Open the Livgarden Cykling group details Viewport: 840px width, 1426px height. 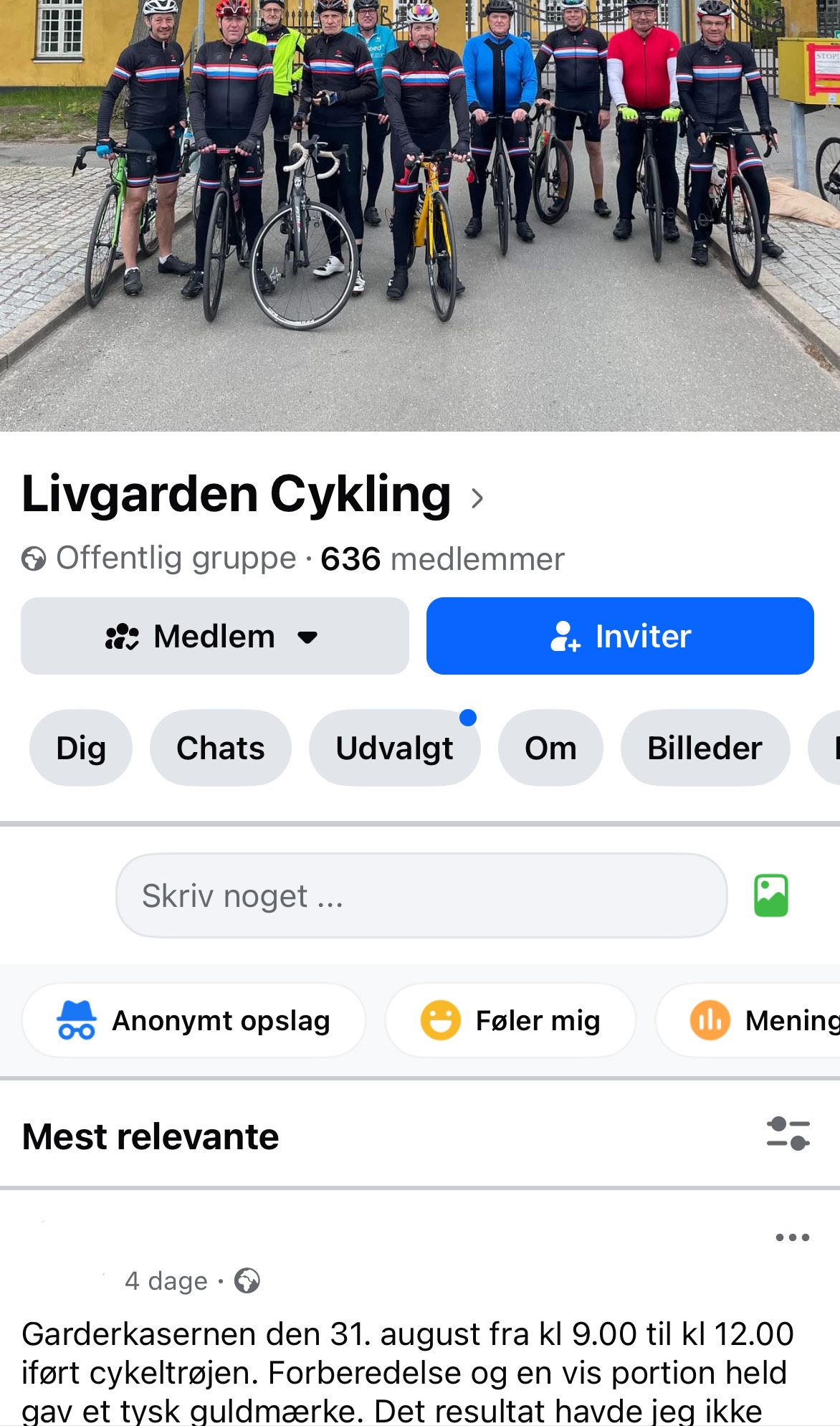[252, 495]
